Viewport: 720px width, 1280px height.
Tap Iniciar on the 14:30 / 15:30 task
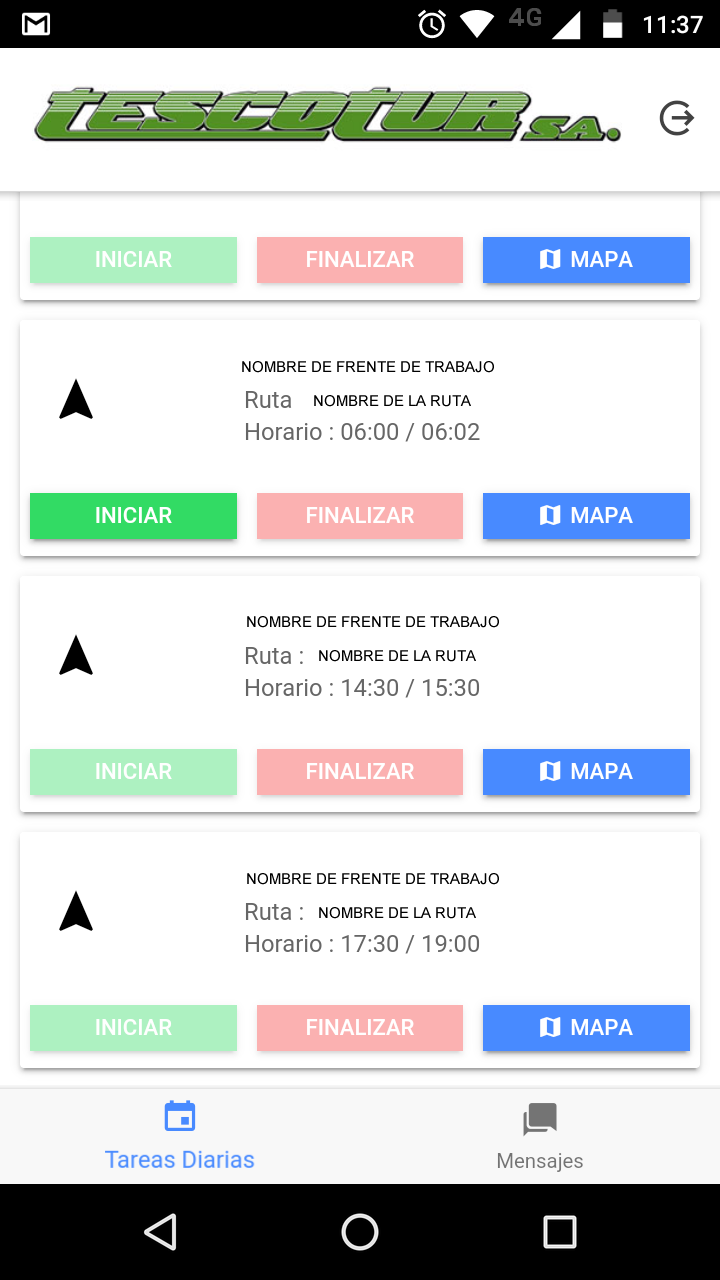(x=133, y=772)
